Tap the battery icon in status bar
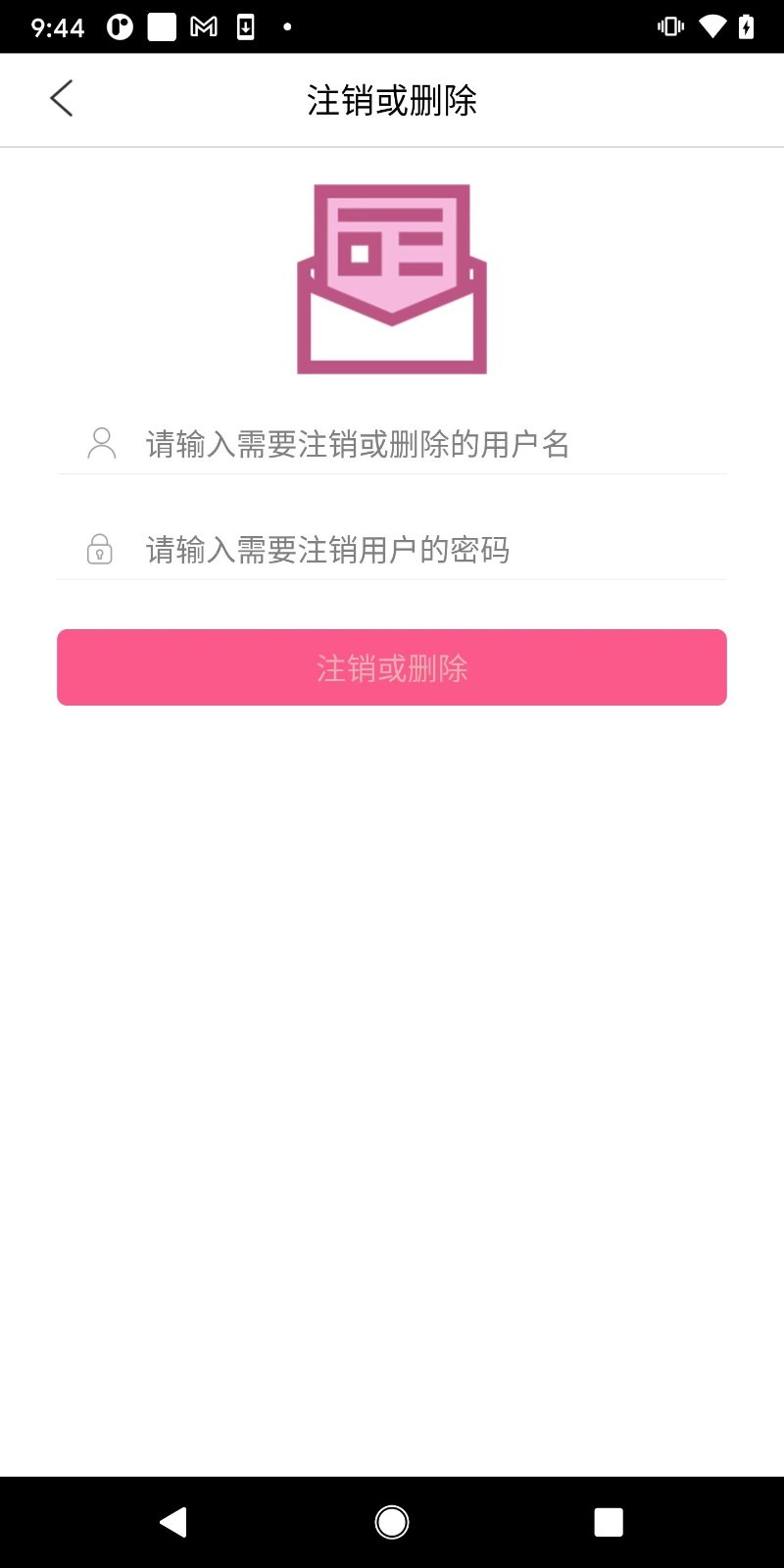Viewport: 784px width, 1568px height. [747, 26]
